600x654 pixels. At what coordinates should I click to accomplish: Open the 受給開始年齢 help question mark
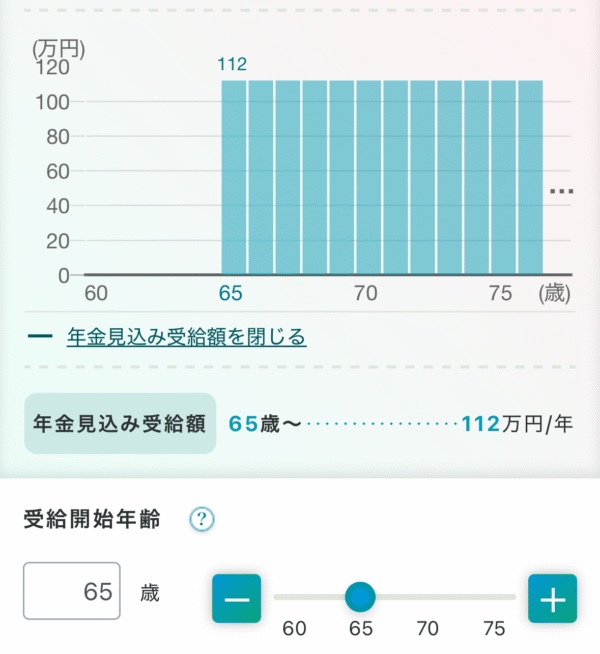(x=203, y=519)
